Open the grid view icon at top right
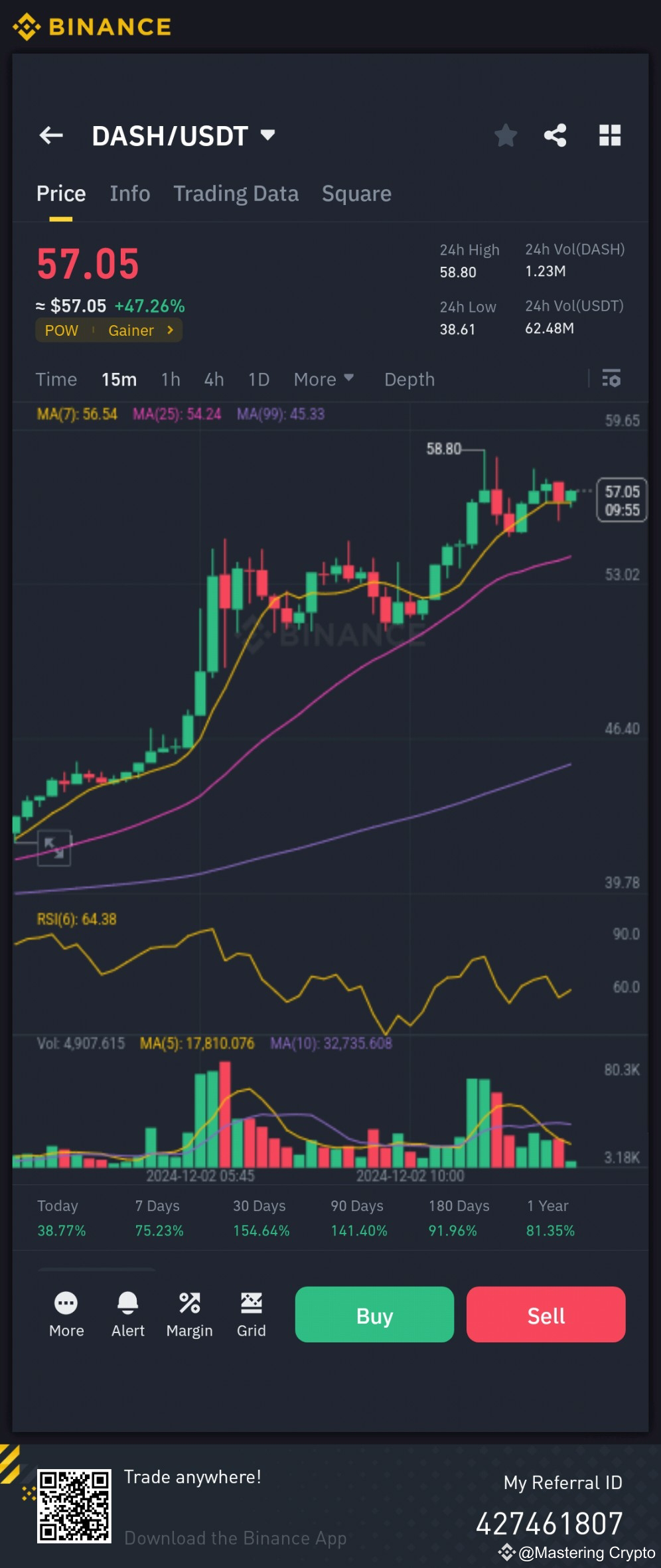Viewport: 661px width, 1568px height. (x=610, y=135)
